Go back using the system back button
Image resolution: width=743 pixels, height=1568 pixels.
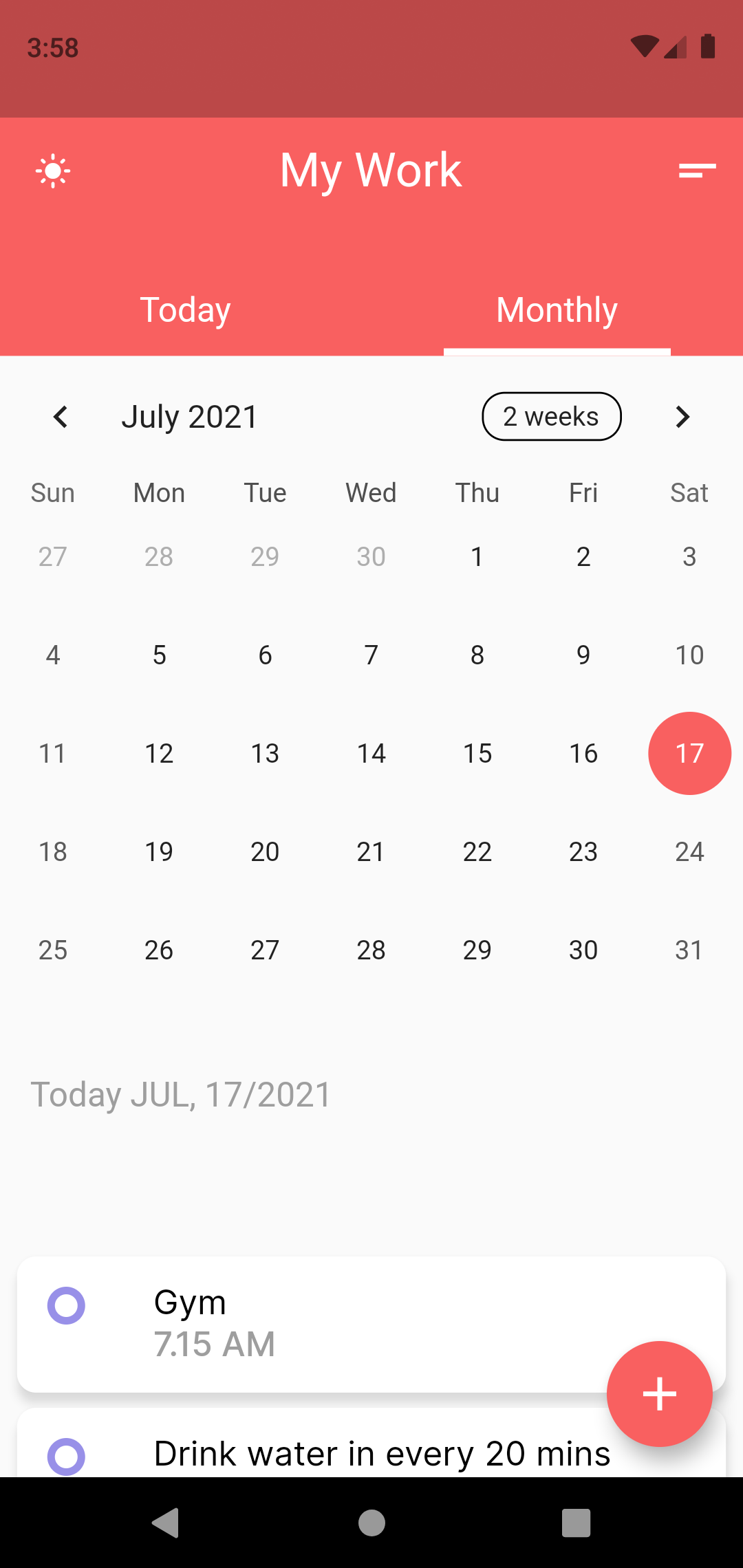pyautogui.click(x=166, y=1523)
